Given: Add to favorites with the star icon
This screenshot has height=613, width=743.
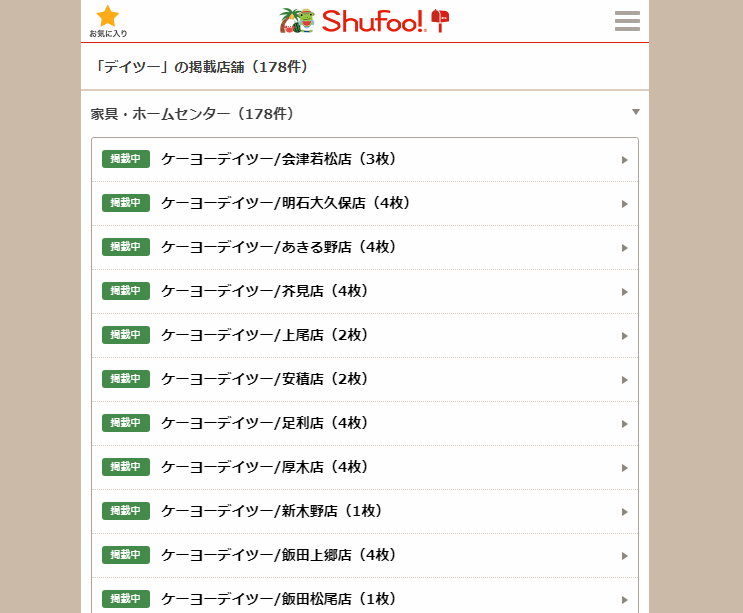Looking at the screenshot, I should [107, 19].
